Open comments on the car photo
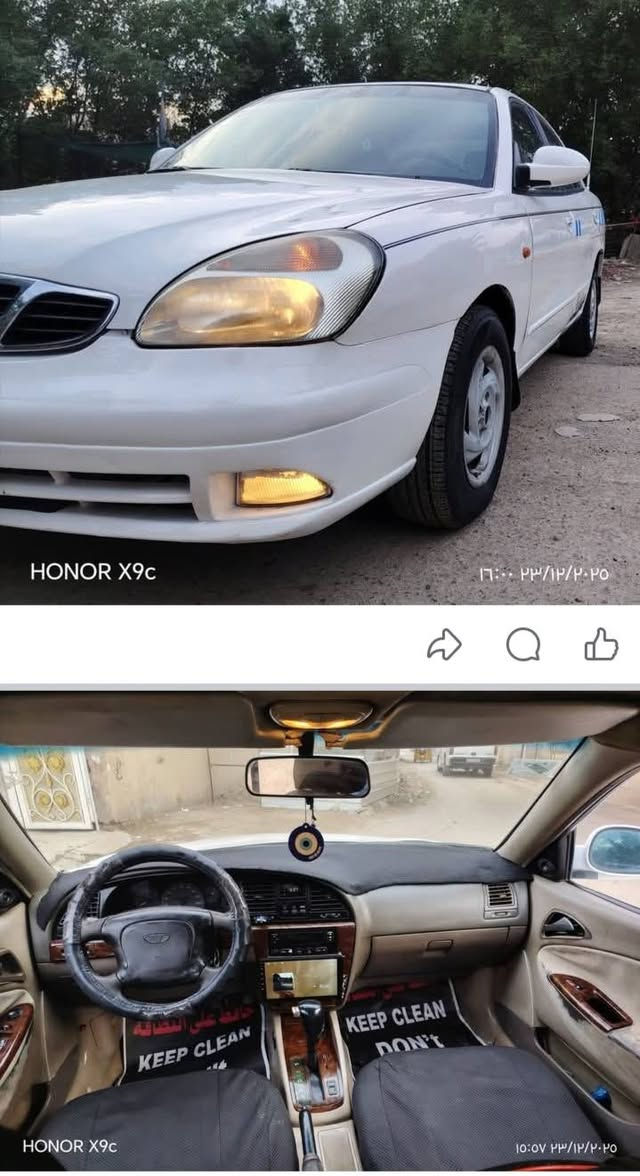This screenshot has height=1176, width=640. coord(523,644)
